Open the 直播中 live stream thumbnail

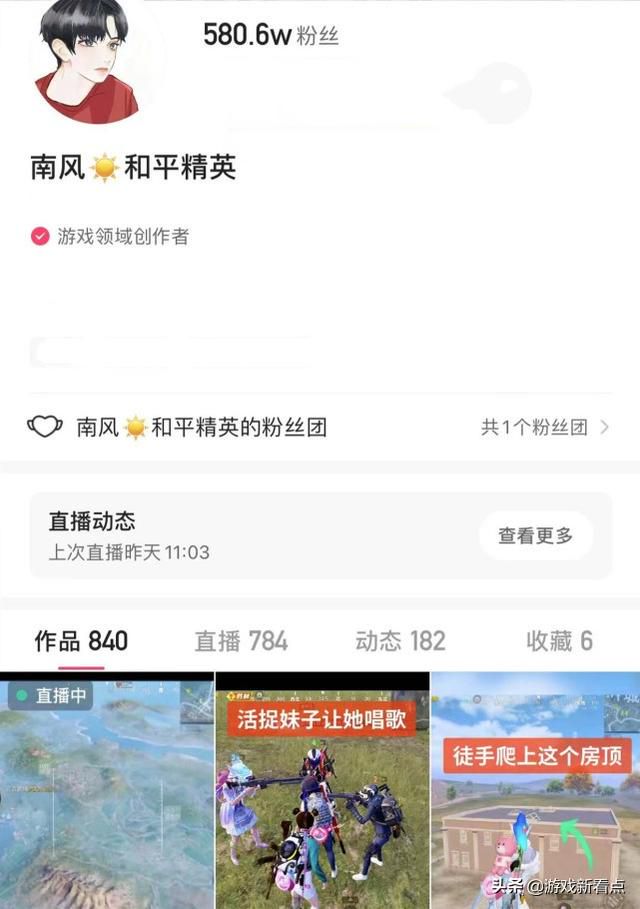pyautogui.click(x=106, y=790)
